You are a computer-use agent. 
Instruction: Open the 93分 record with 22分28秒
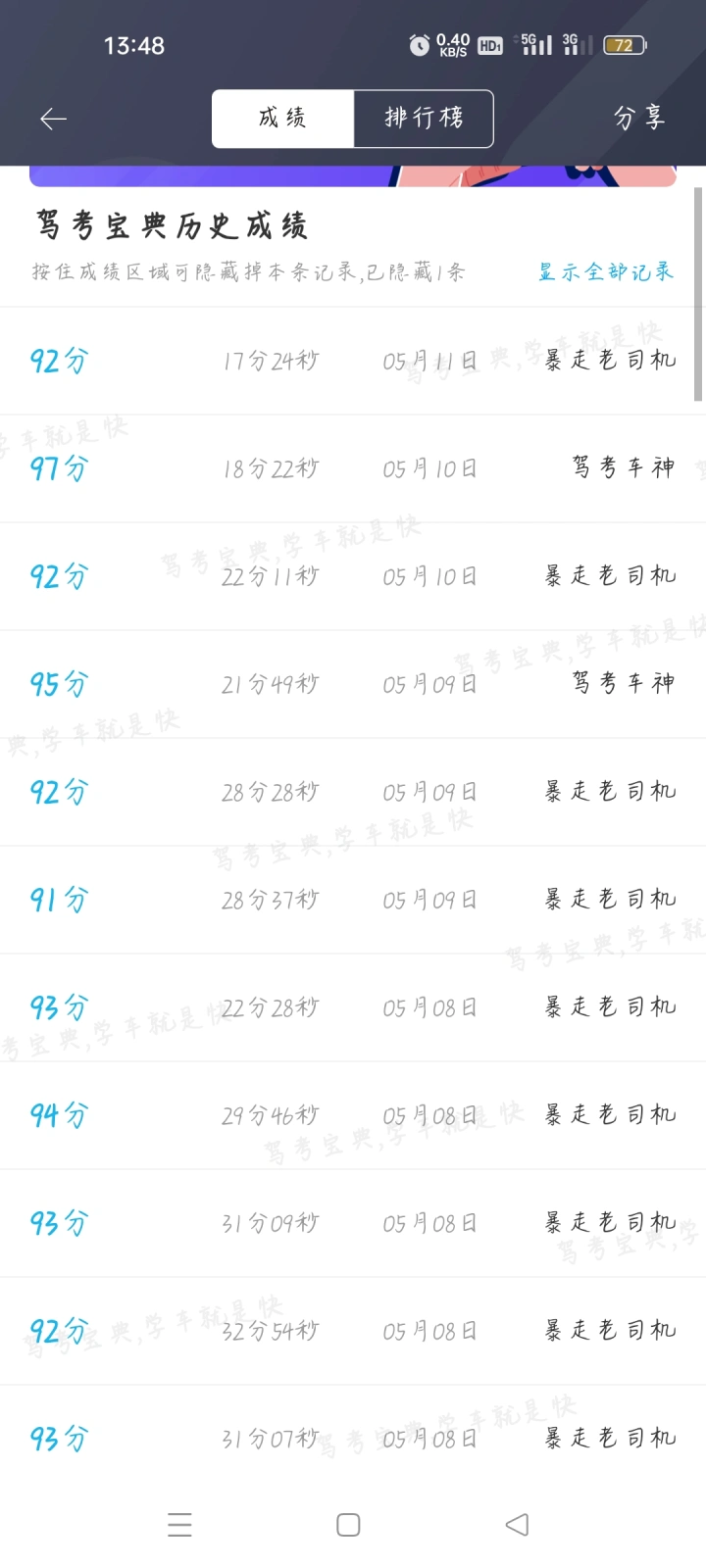pyautogui.click(x=353, y=1007)
